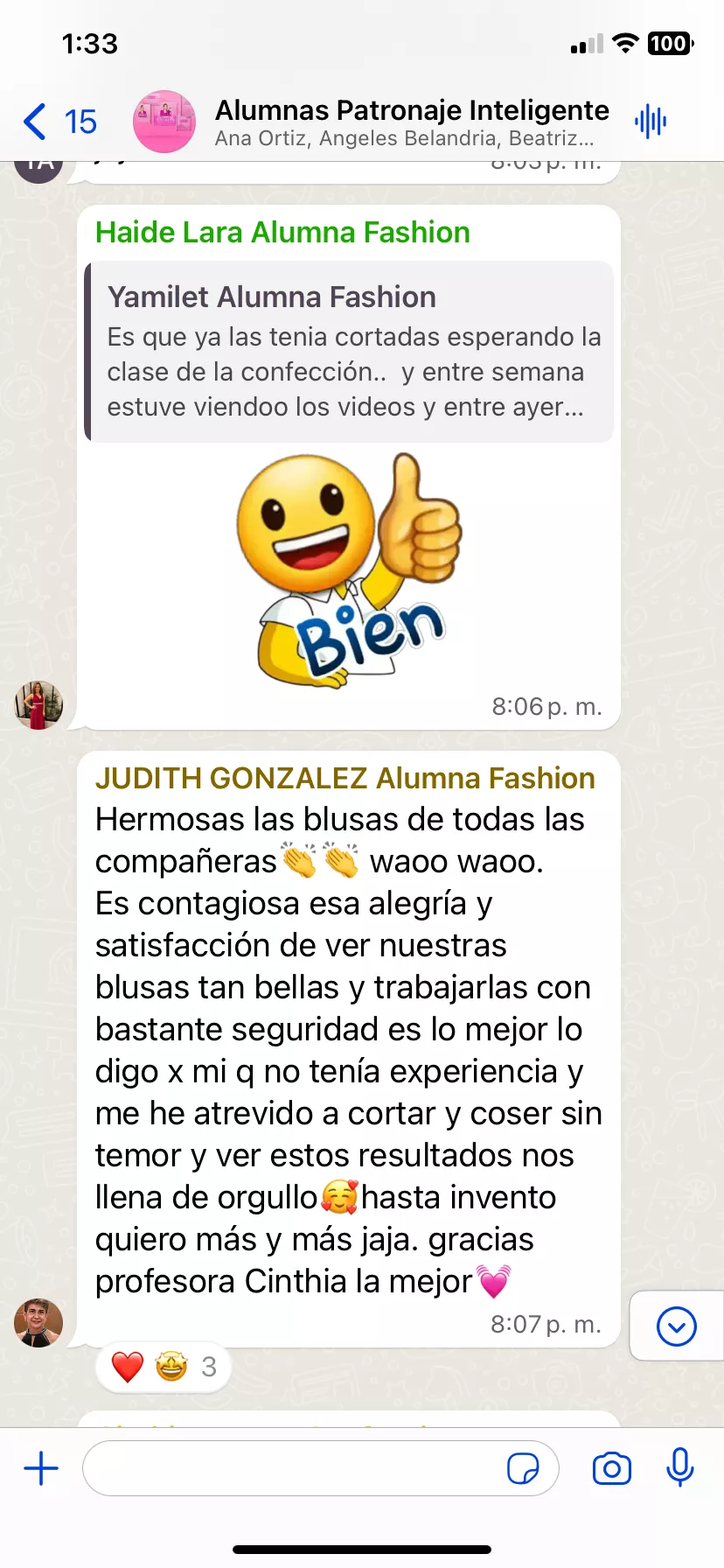This screenshot has width=724, height=1568.
Task: Start a group voice chat
Action: [x=651, y=122]
